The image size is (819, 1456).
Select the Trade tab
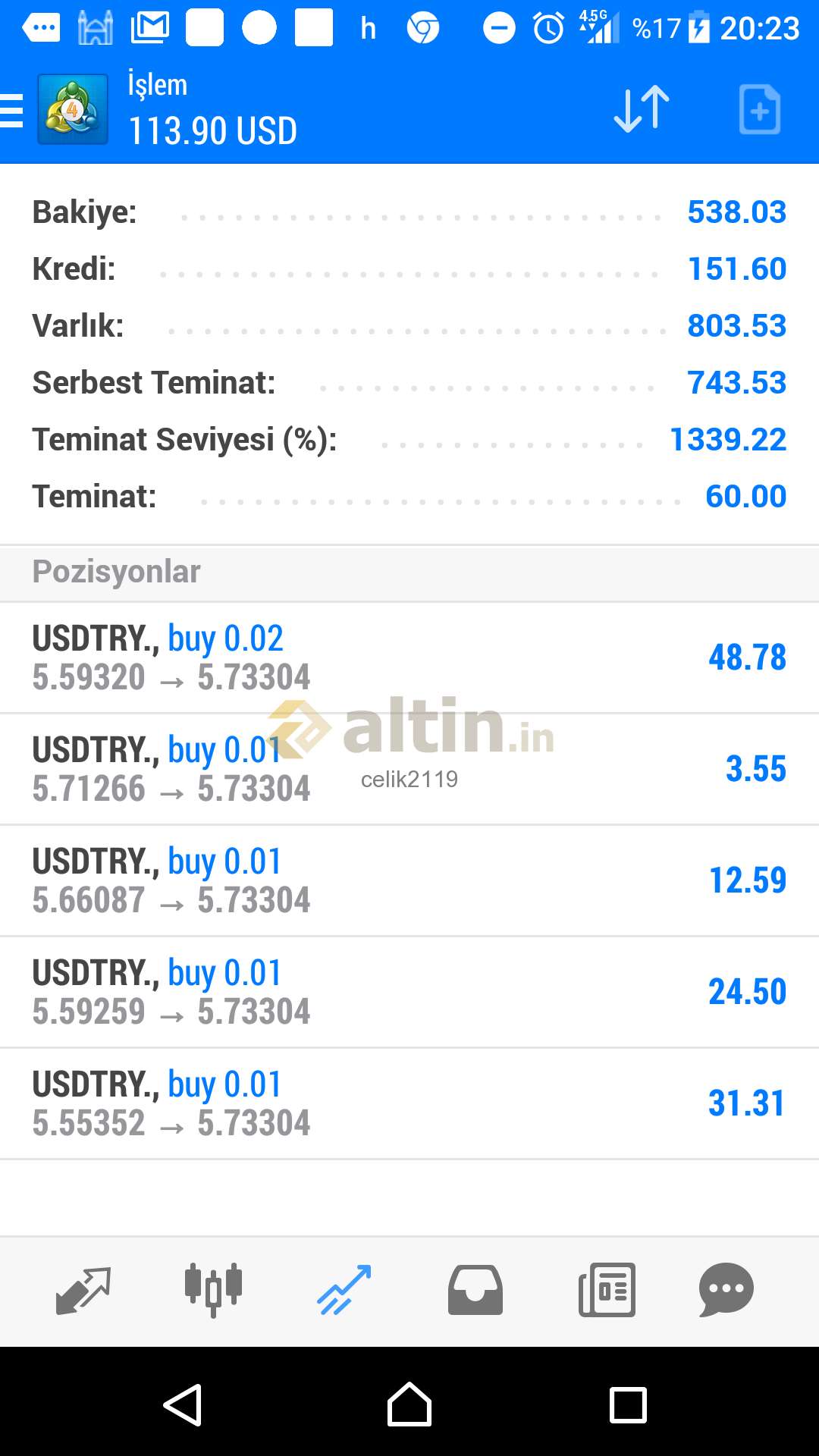coord(344,1289)
